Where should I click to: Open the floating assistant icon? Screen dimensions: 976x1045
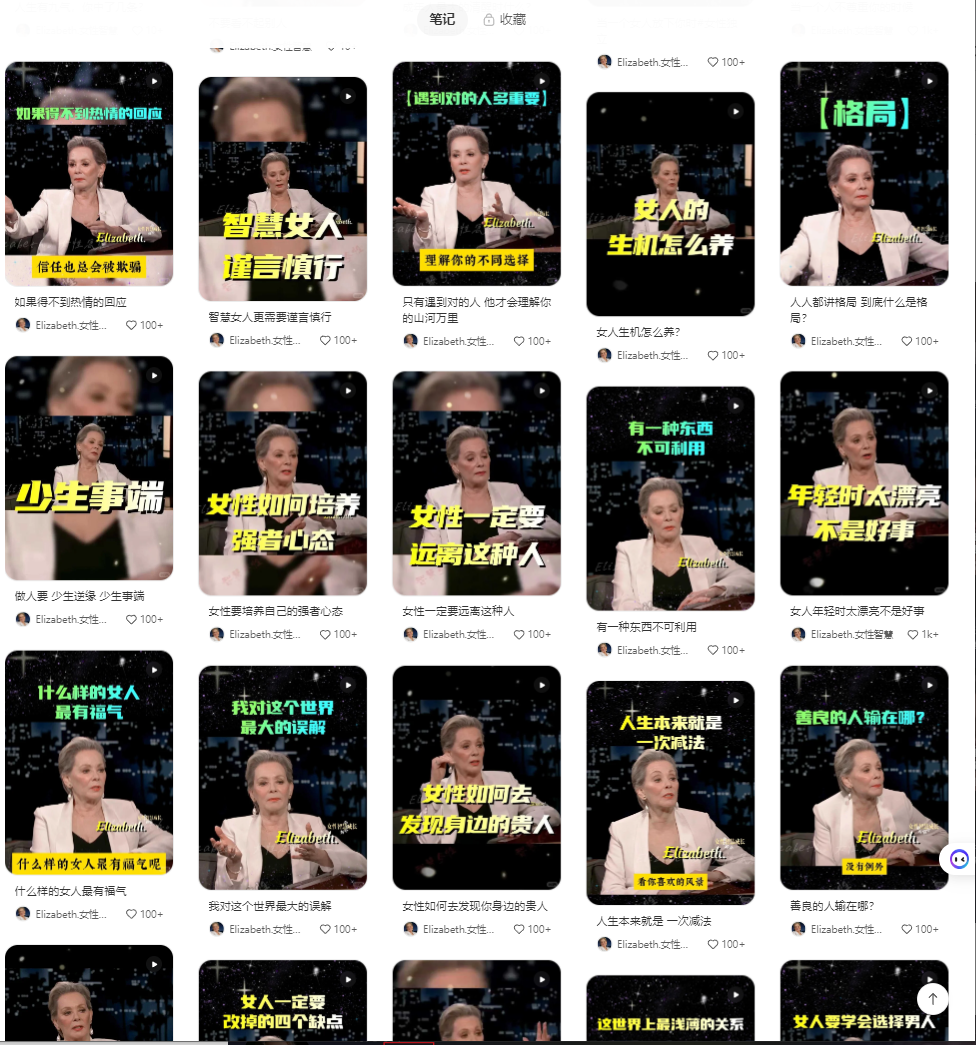coord(958,858)
